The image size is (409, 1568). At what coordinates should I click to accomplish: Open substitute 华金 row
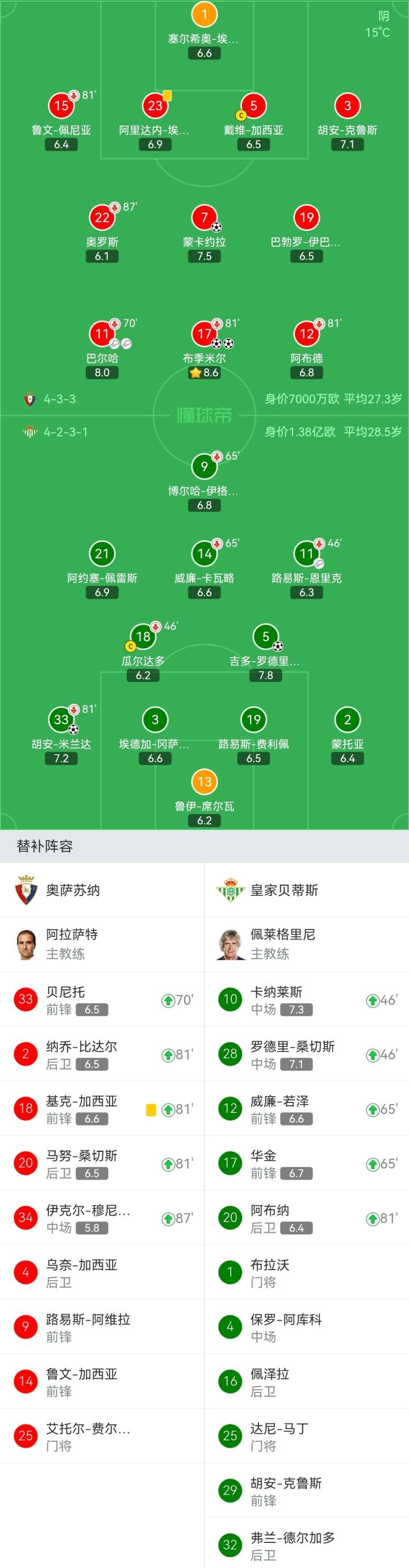(x=306, y=1163)
